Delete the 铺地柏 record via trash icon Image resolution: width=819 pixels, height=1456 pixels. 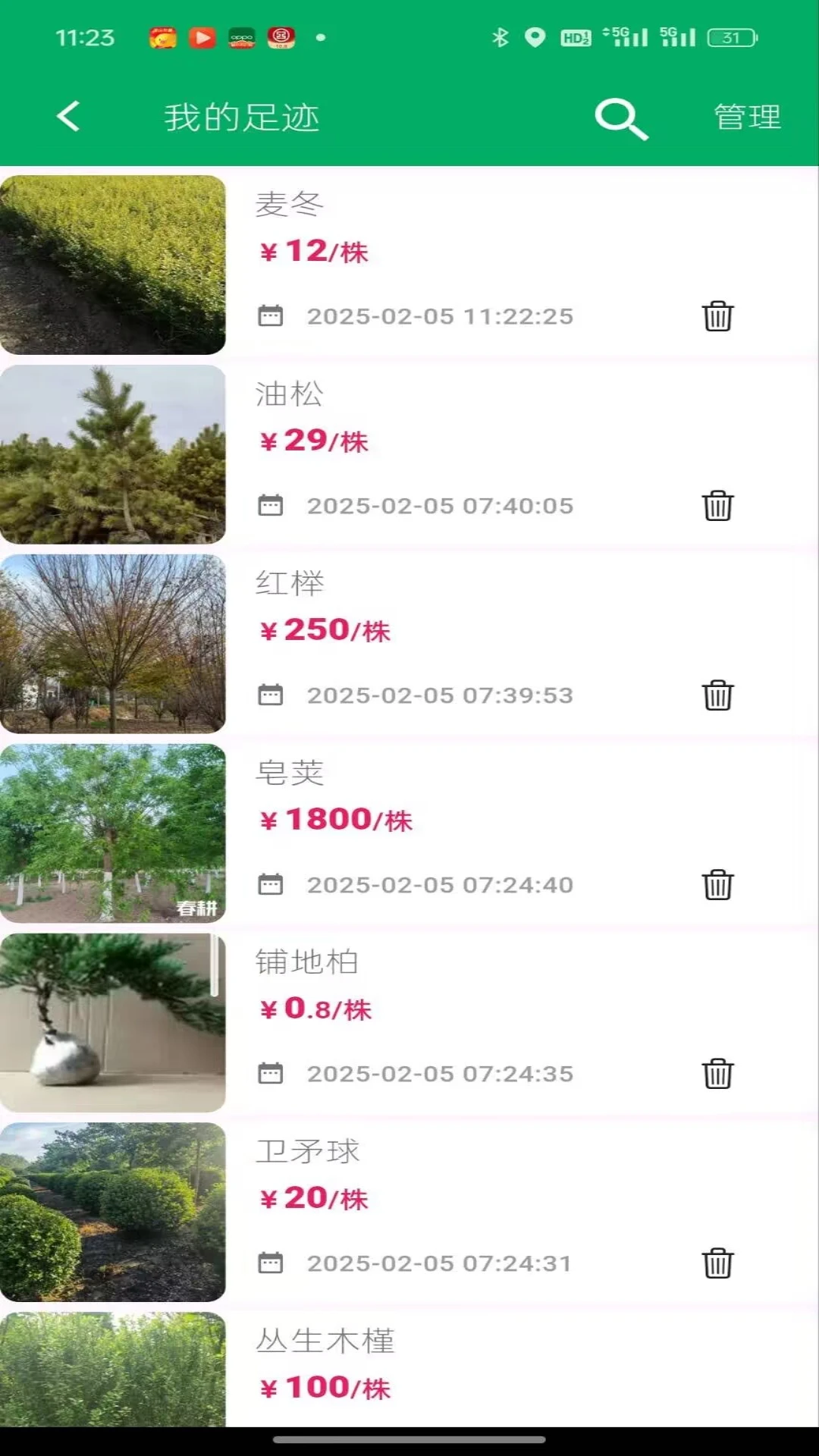716,1072
